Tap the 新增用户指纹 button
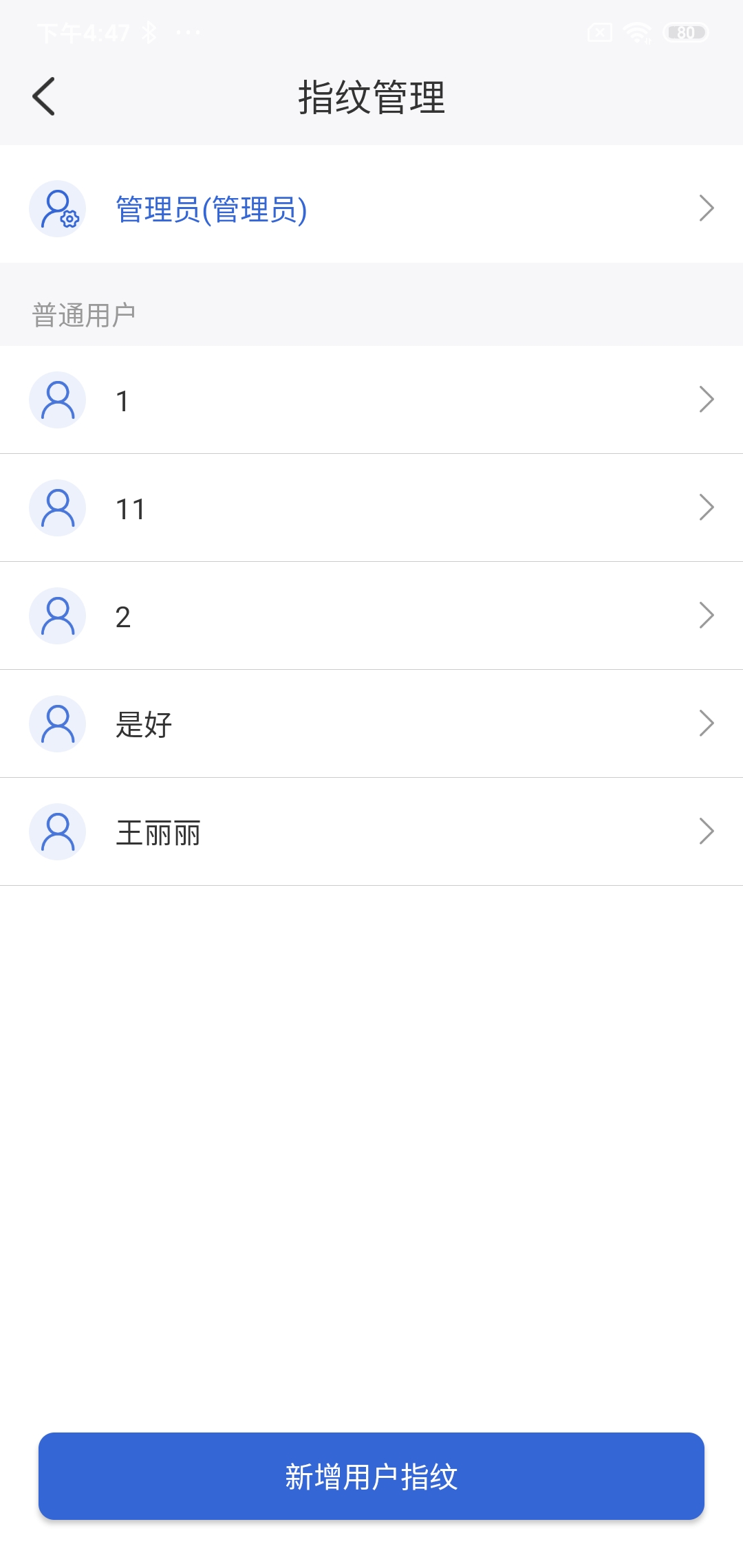 click(x=371, y=1476)
